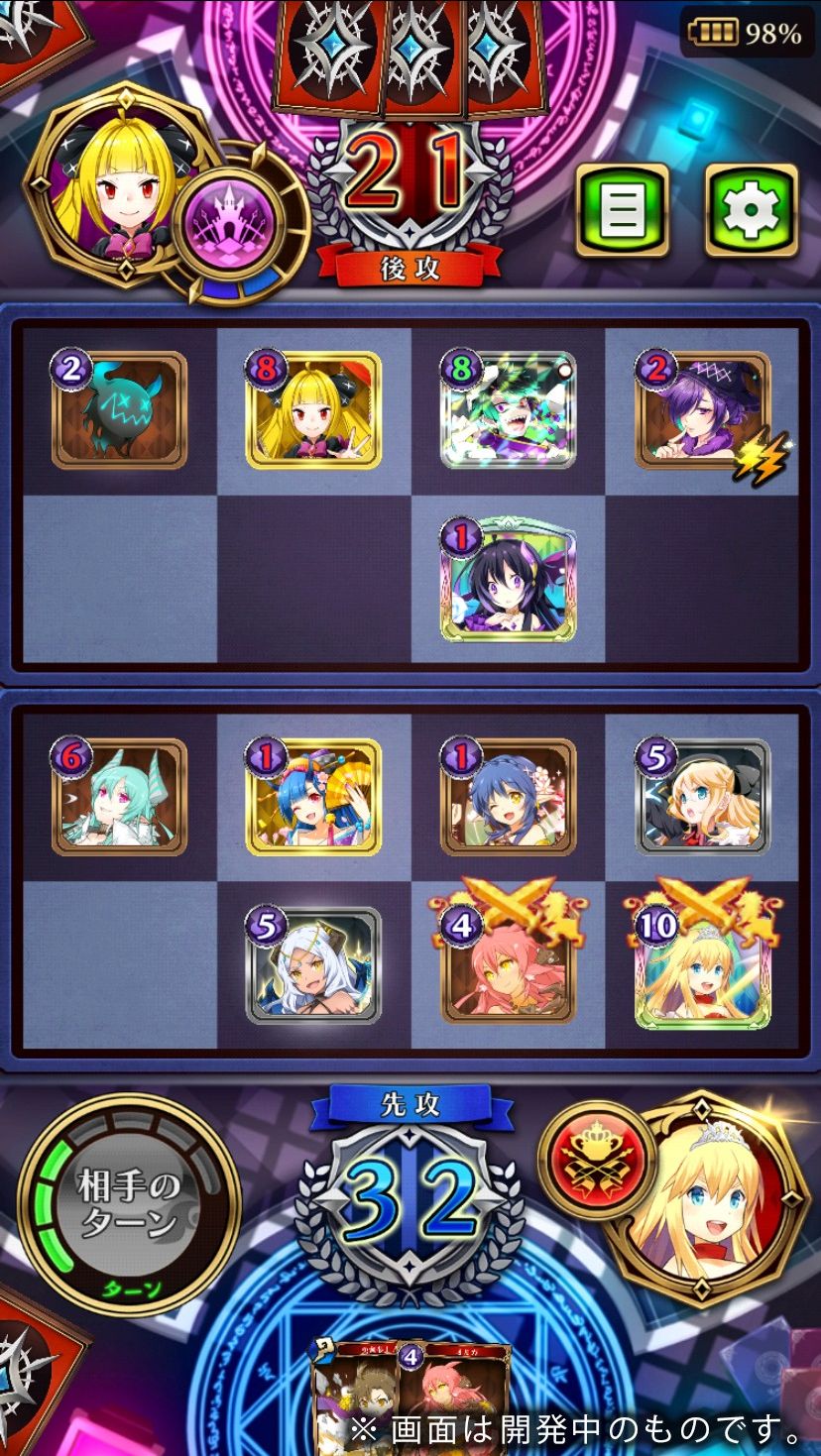
Task: Open the gear settings button
Action: (x=751, y=210)
